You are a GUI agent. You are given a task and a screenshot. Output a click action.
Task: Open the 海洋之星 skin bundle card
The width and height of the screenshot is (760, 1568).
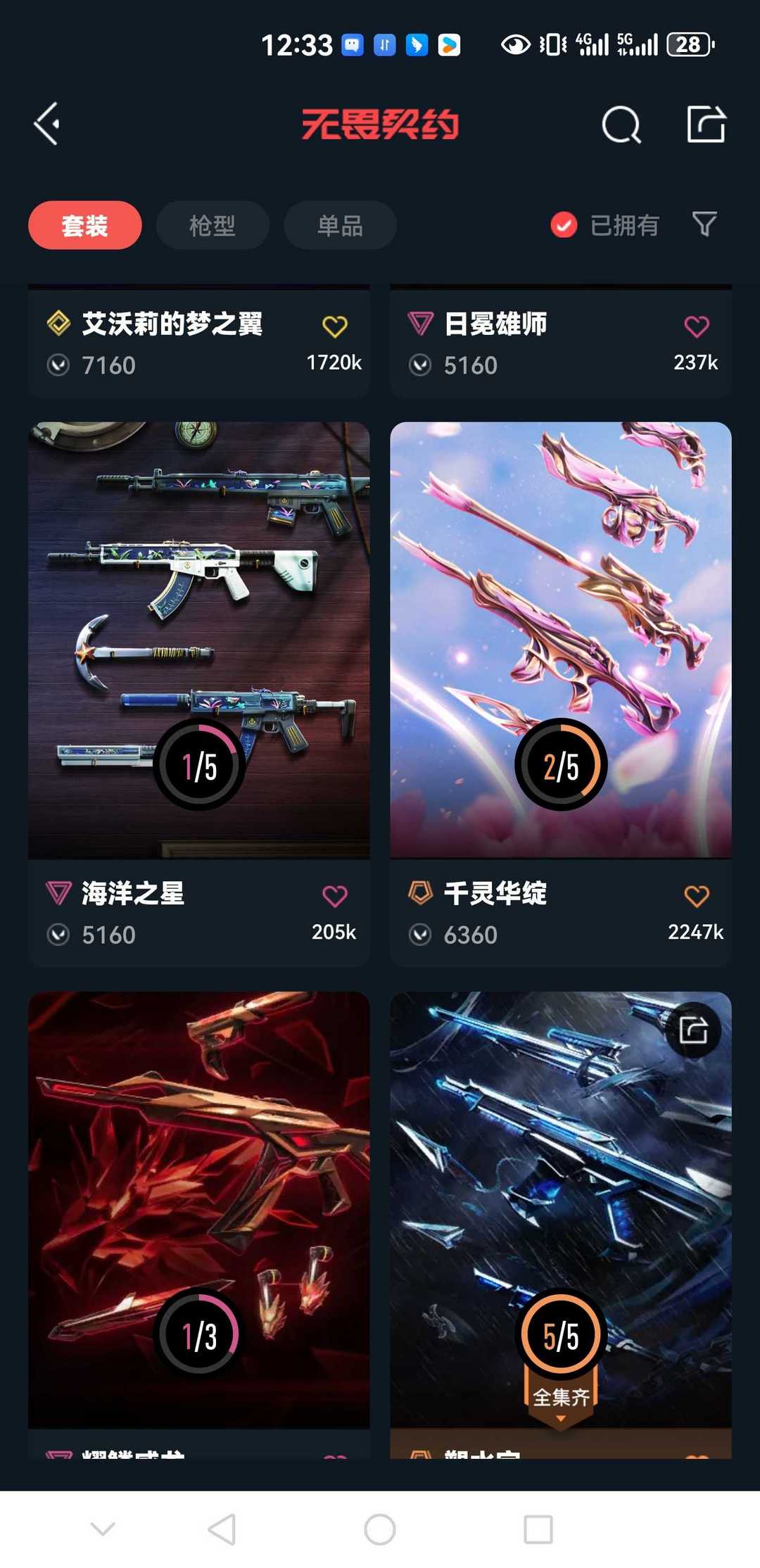(x=199, y=694)
